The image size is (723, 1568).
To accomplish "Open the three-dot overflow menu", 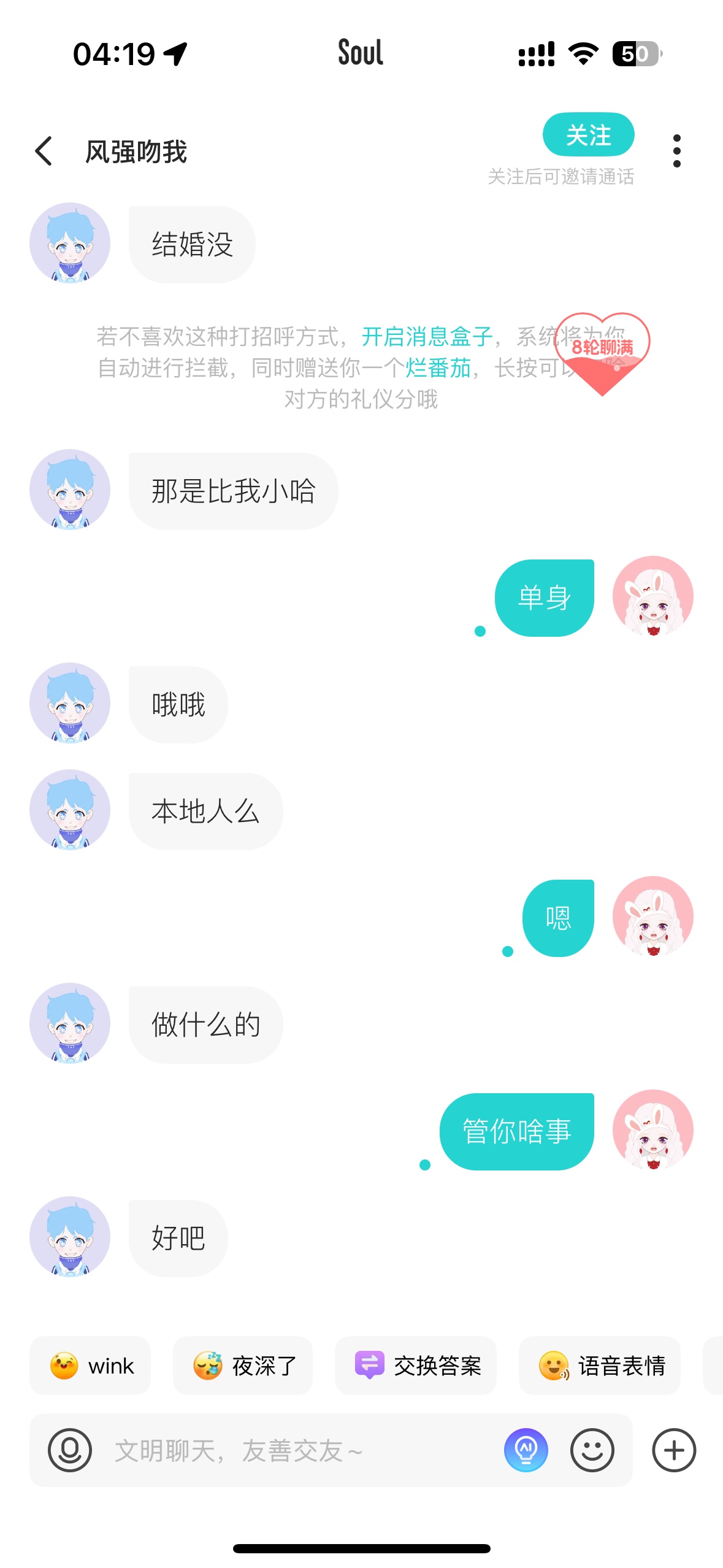I will [676, 151].
